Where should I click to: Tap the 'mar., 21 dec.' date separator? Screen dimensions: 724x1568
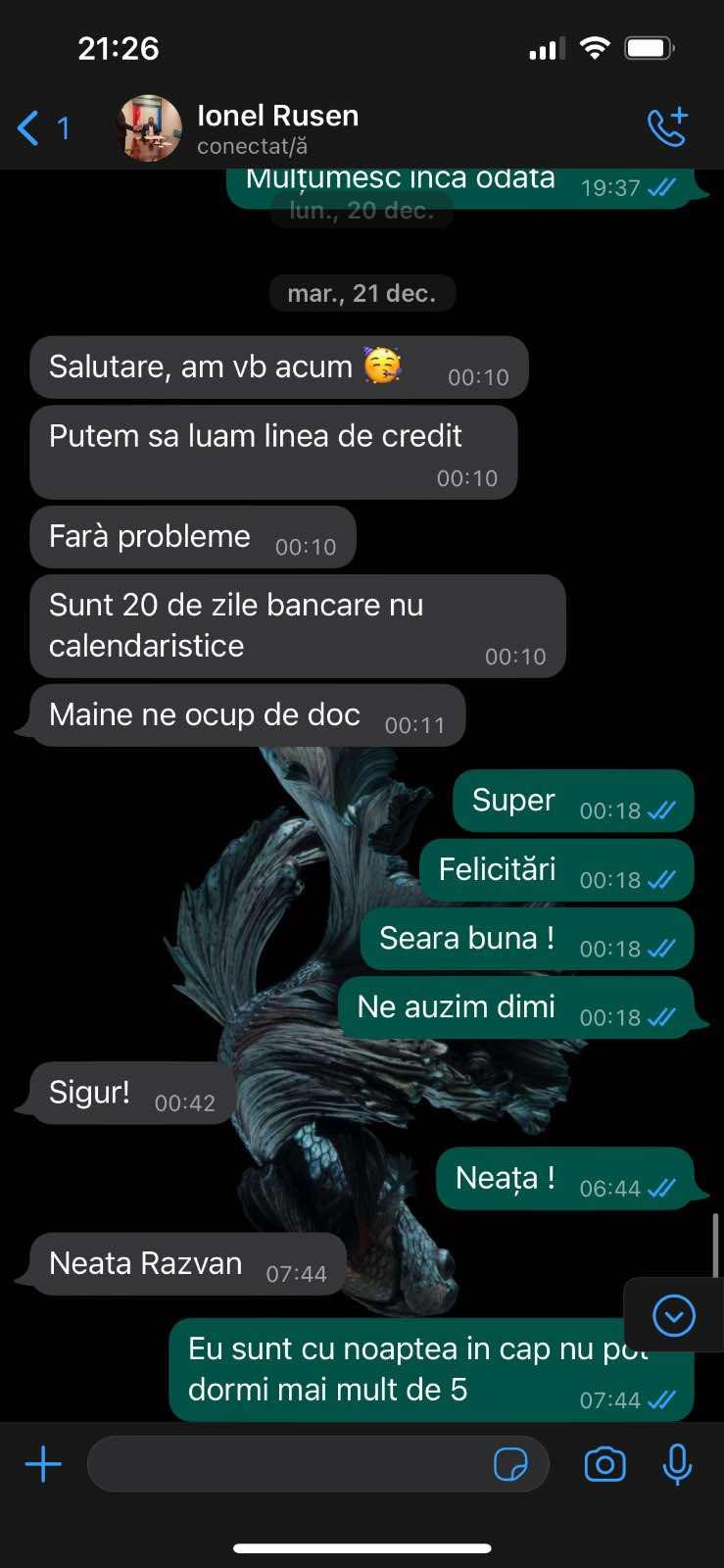point(362,292)
